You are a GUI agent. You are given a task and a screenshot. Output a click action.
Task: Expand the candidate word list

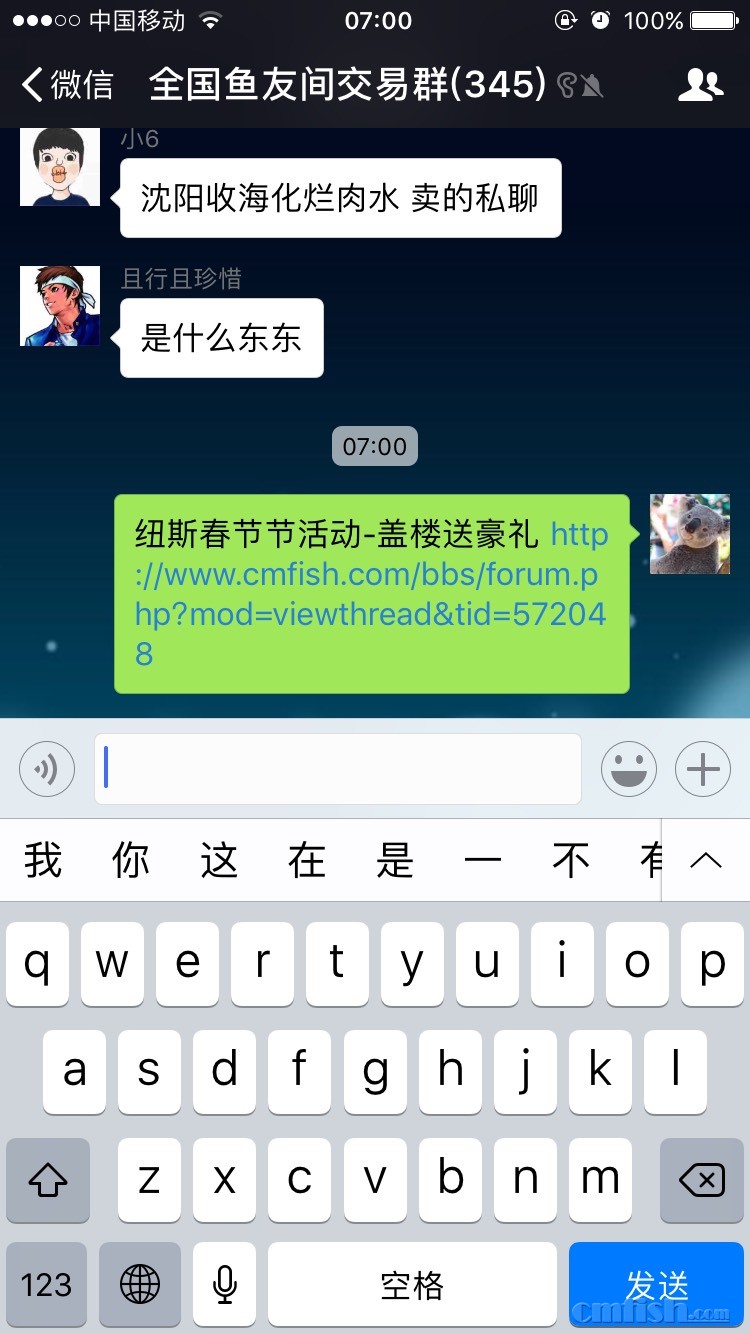[x=706, y=860]
